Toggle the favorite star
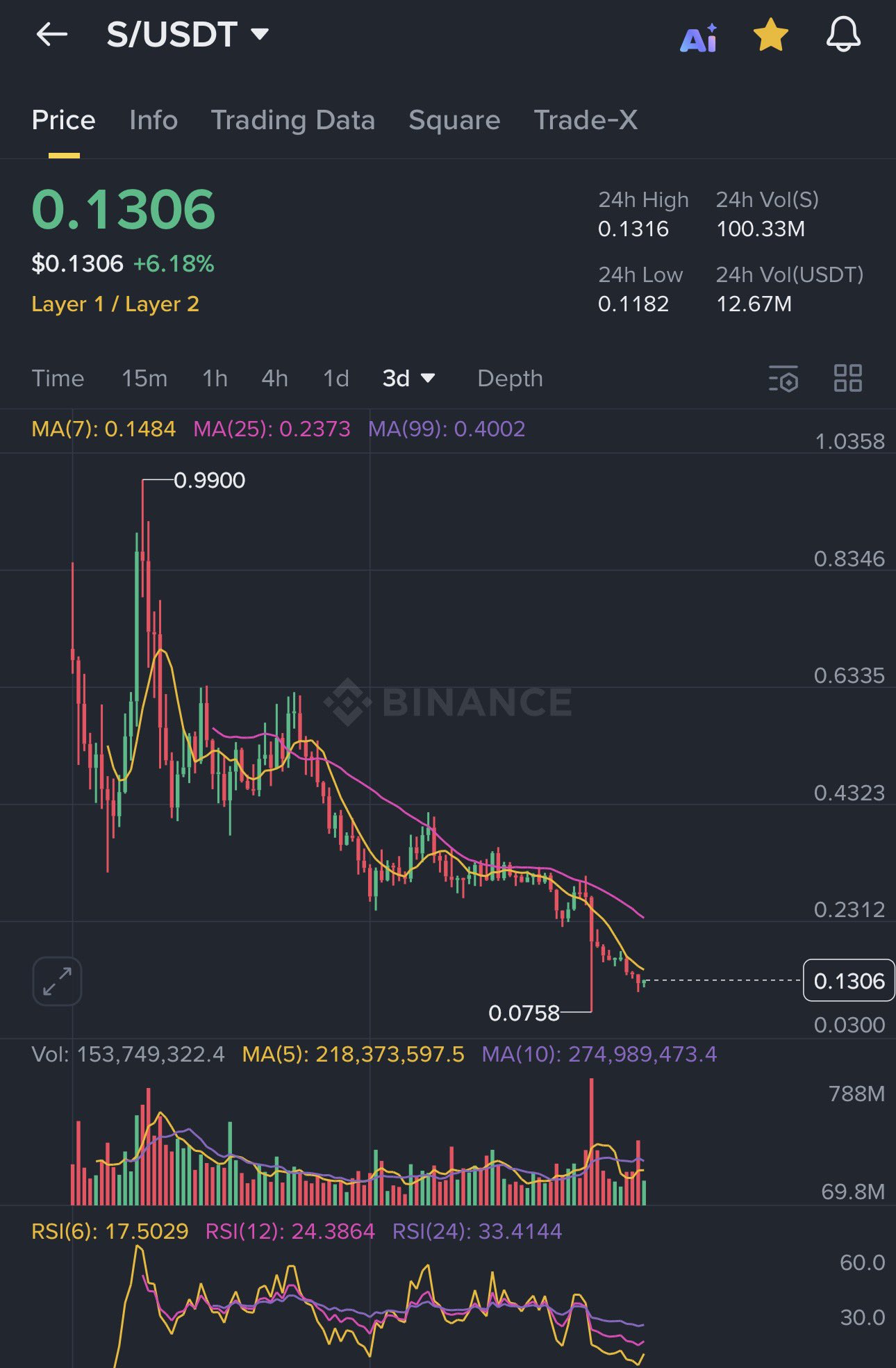This screenshot has width=896, height=1368. click(x=770, y=35)
